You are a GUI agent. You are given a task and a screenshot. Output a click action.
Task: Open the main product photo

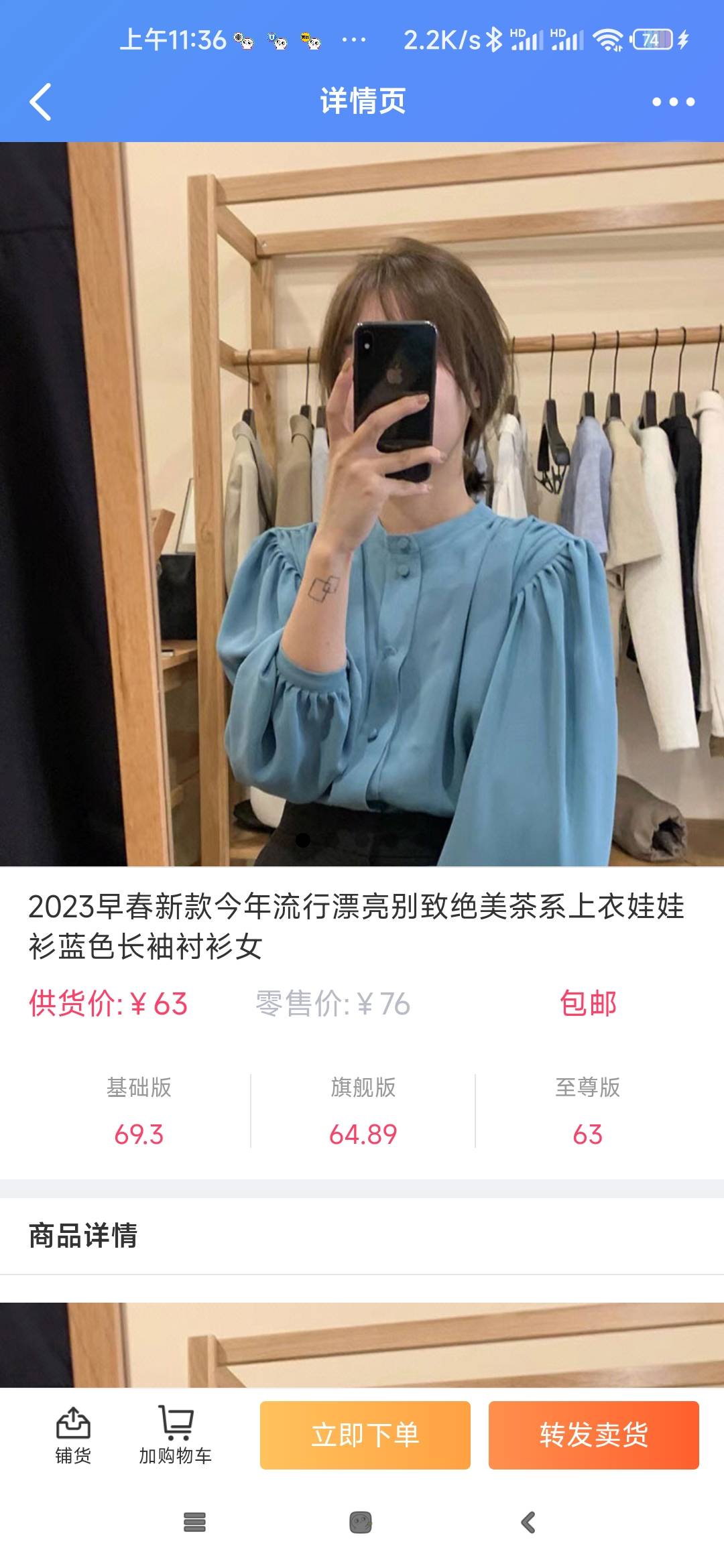point(362,504)
